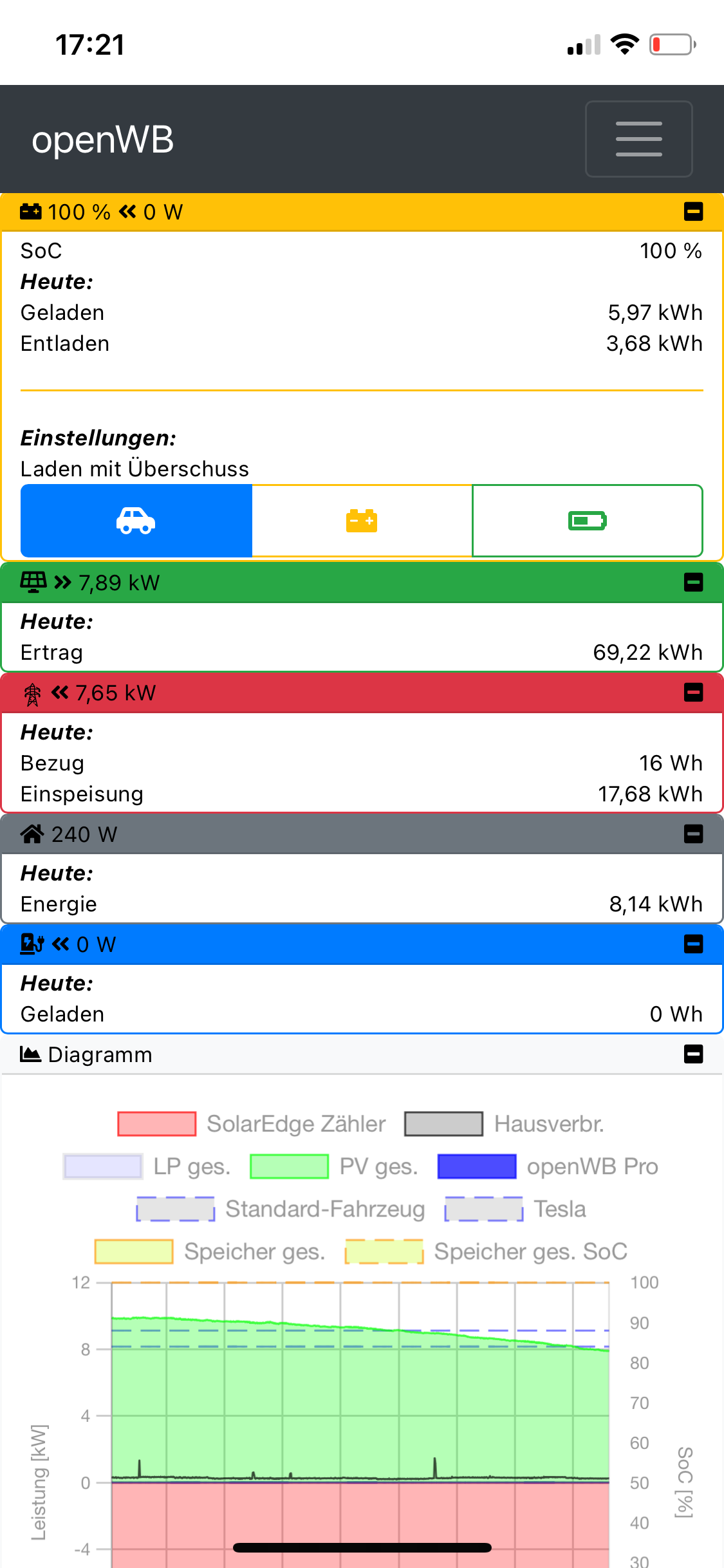Viewport: 724px width, 1568px height.
Task: Collapse the battery storage card
Action: [693, 211]
